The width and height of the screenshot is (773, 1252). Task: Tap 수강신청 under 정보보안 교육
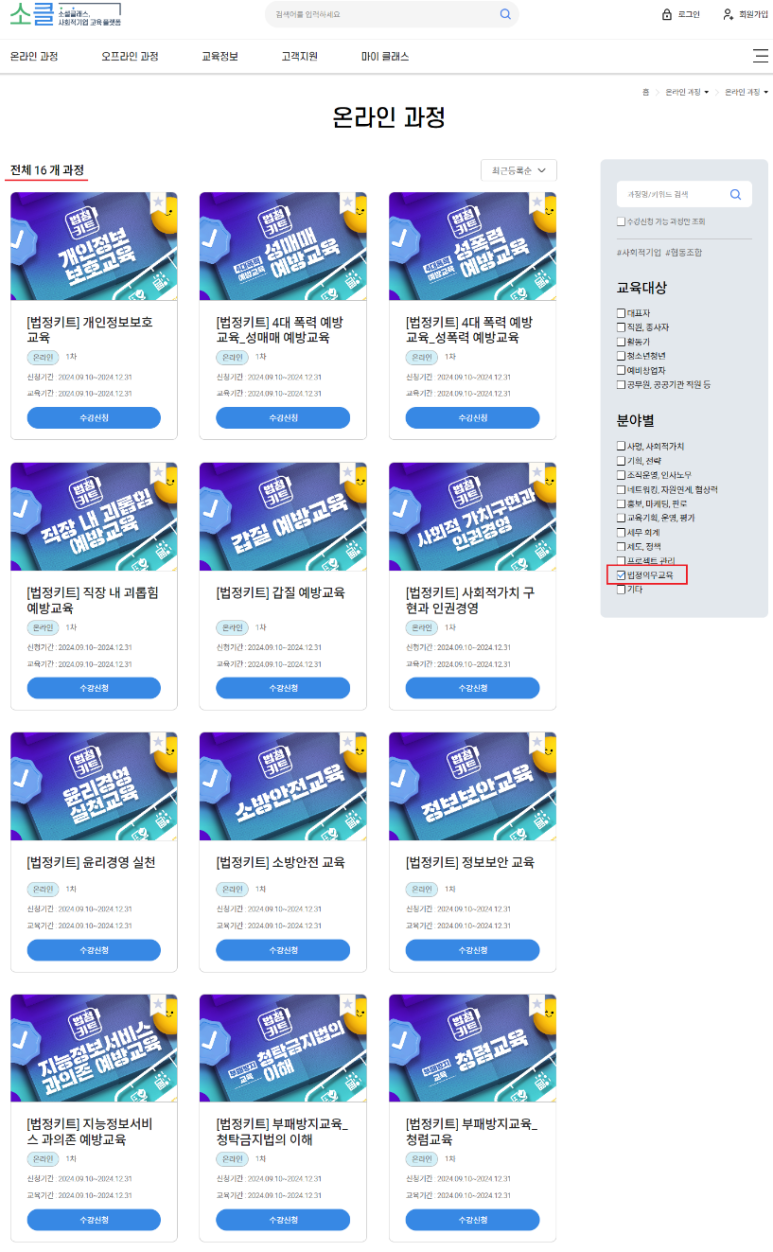472,950
